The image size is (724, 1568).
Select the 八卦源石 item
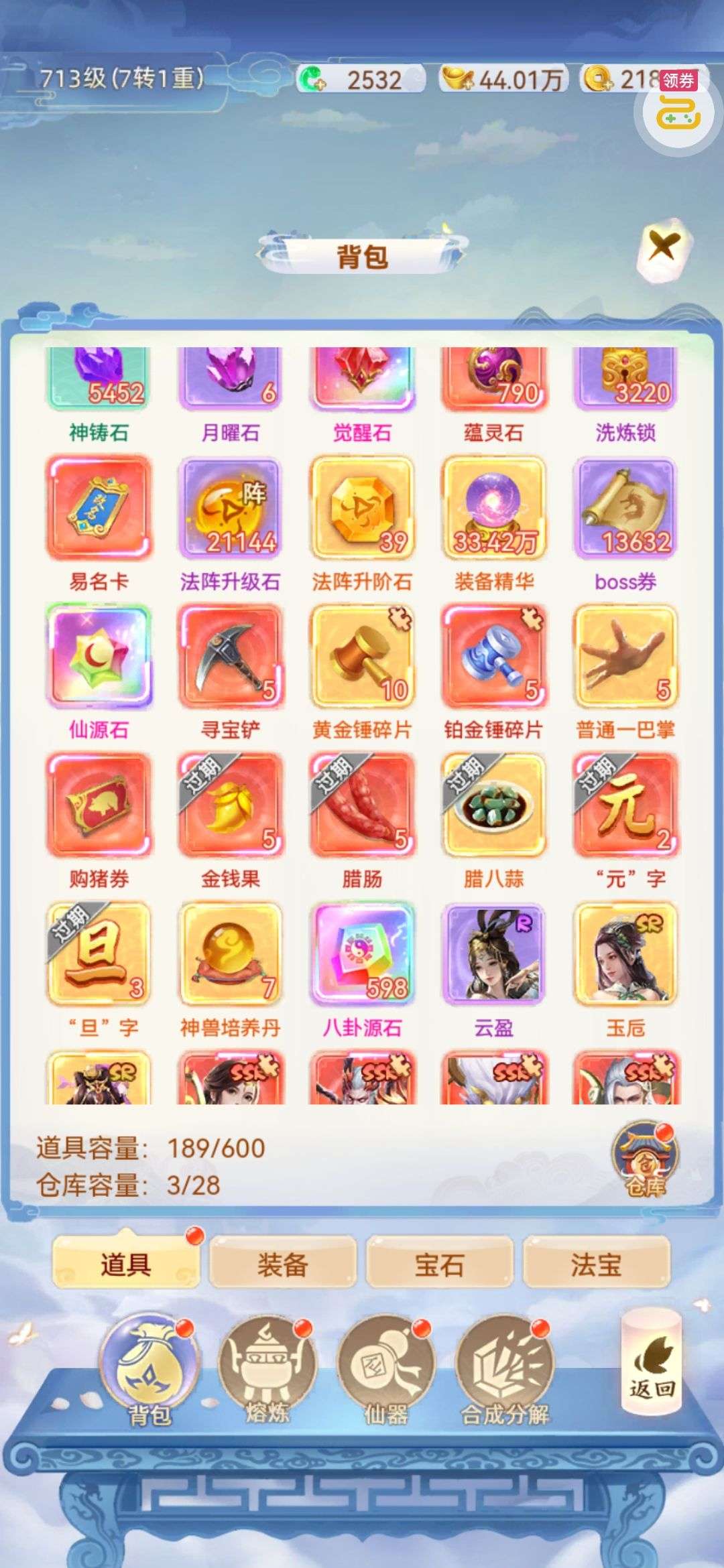[362, 955]
